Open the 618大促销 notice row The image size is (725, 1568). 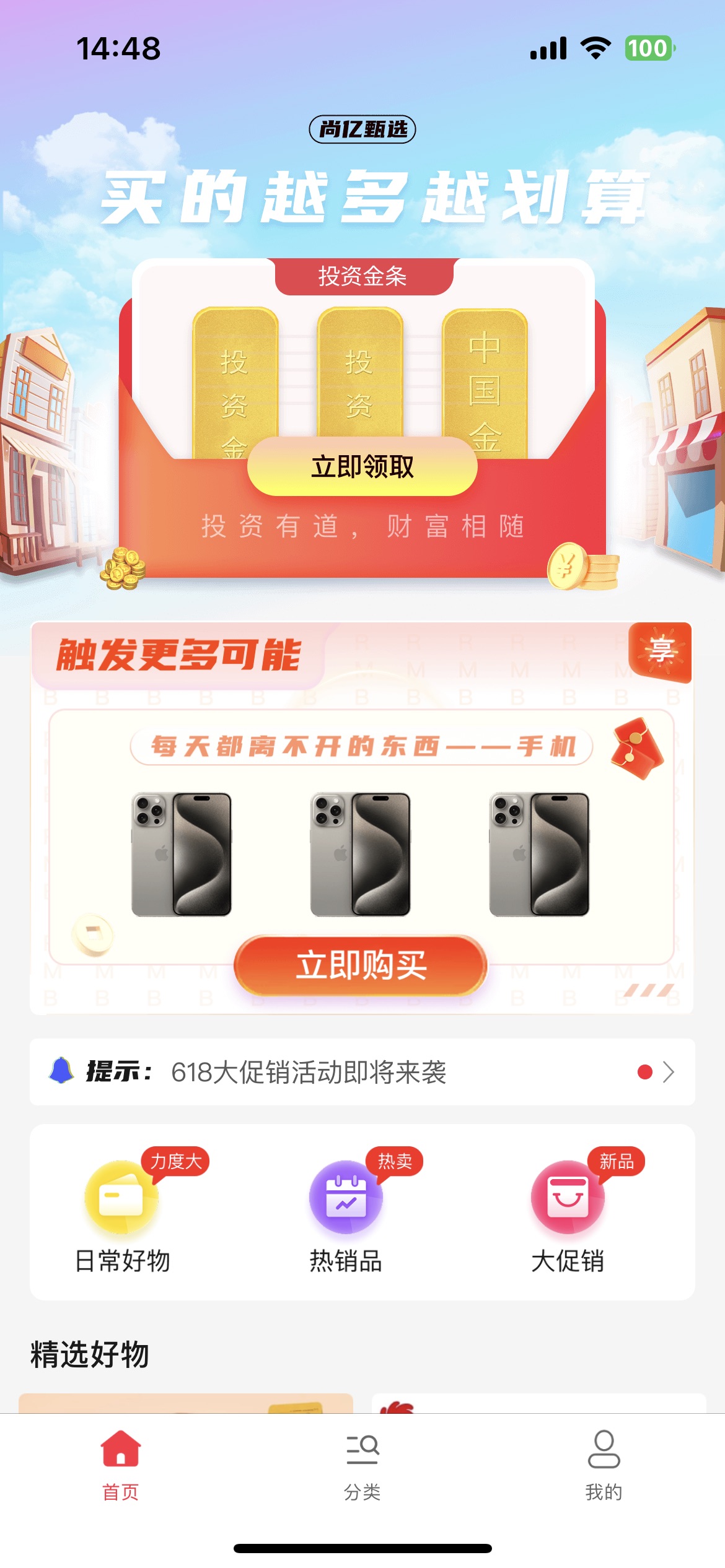click(362, 1071)
